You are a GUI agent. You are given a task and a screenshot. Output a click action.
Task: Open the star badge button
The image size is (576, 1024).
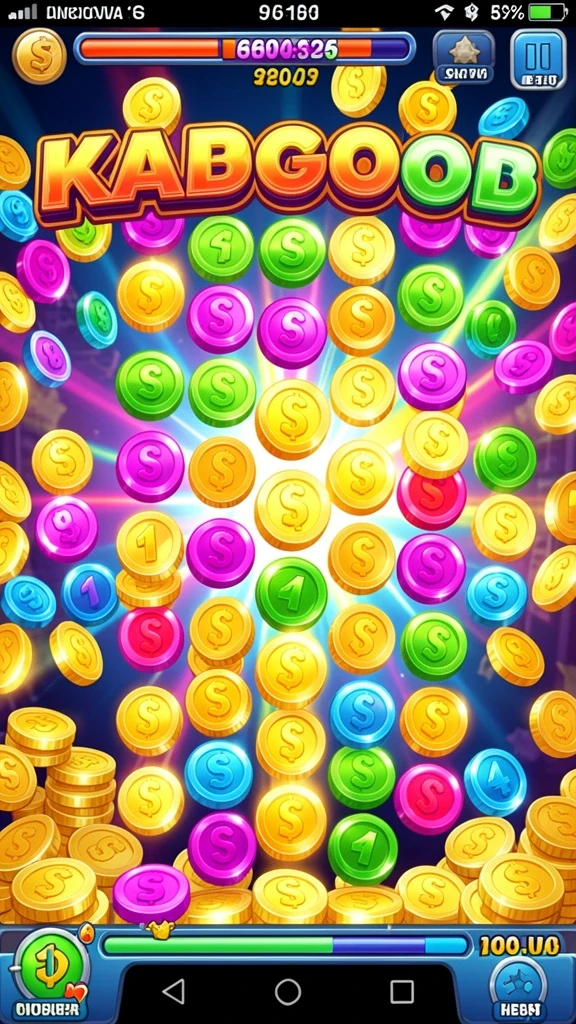point(464,57)
